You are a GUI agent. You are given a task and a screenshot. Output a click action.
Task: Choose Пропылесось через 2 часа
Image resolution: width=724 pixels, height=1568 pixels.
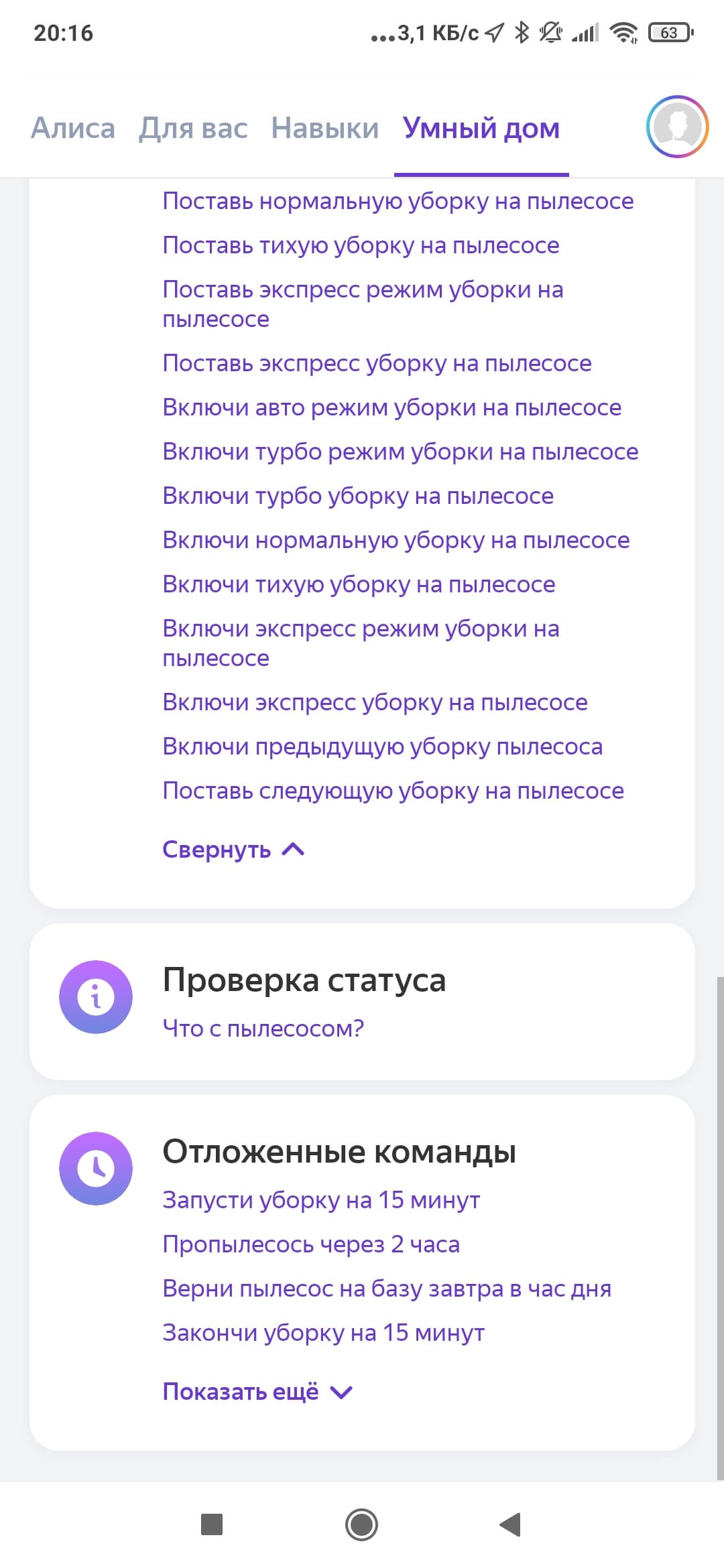[x=311, y=1244]
